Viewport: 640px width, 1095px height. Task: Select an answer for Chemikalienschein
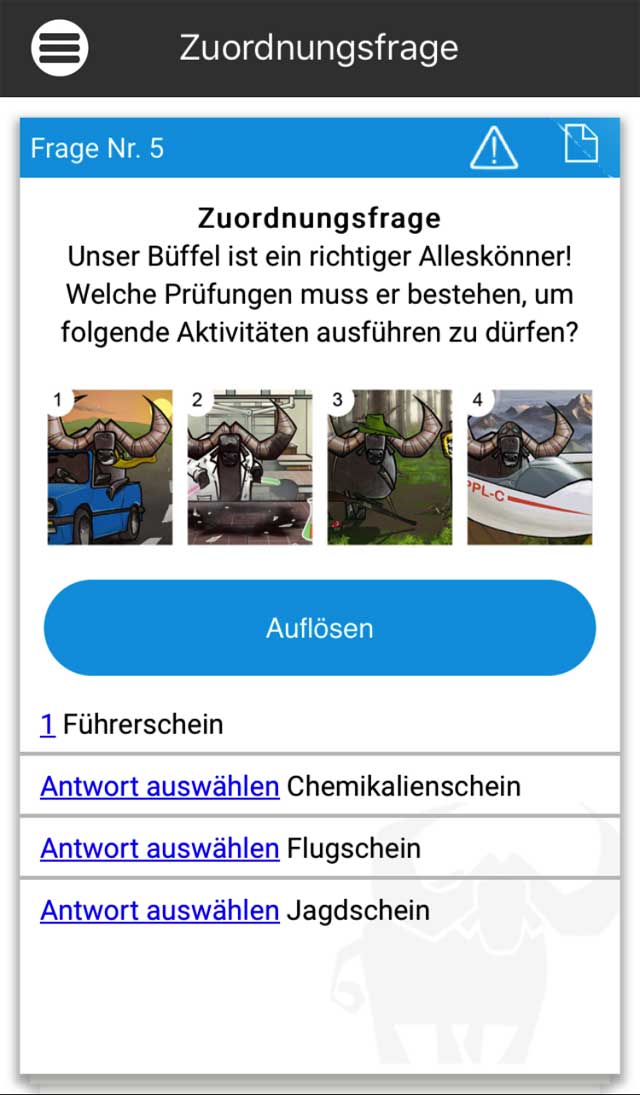coord(159,786)
